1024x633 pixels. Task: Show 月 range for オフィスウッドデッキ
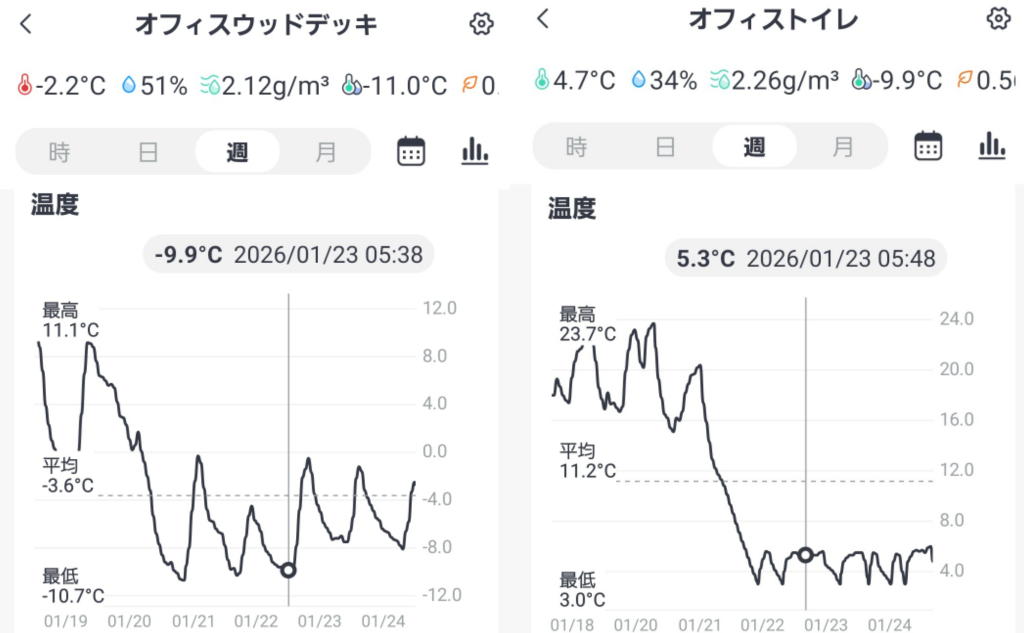pos(326,152)
